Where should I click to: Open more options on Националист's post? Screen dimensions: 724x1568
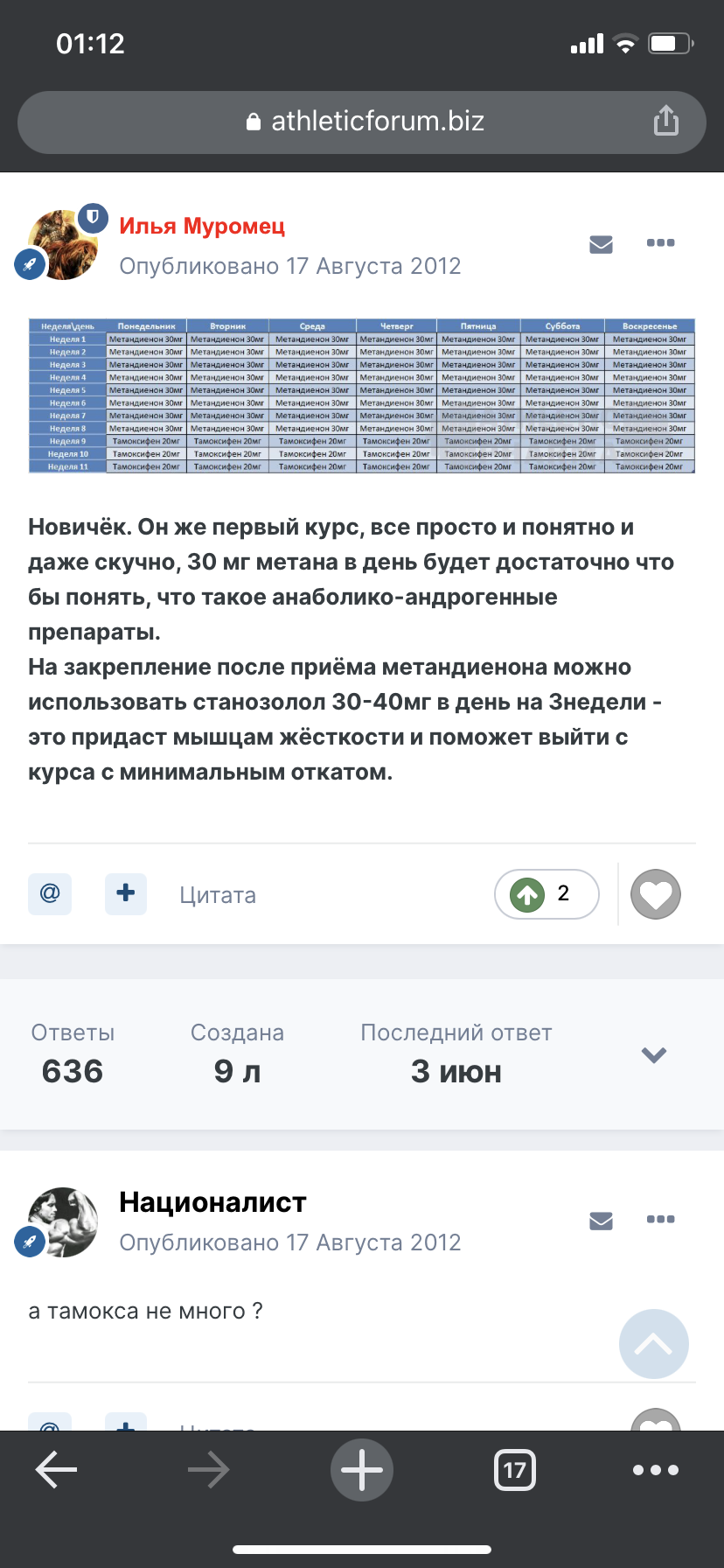660,1220
